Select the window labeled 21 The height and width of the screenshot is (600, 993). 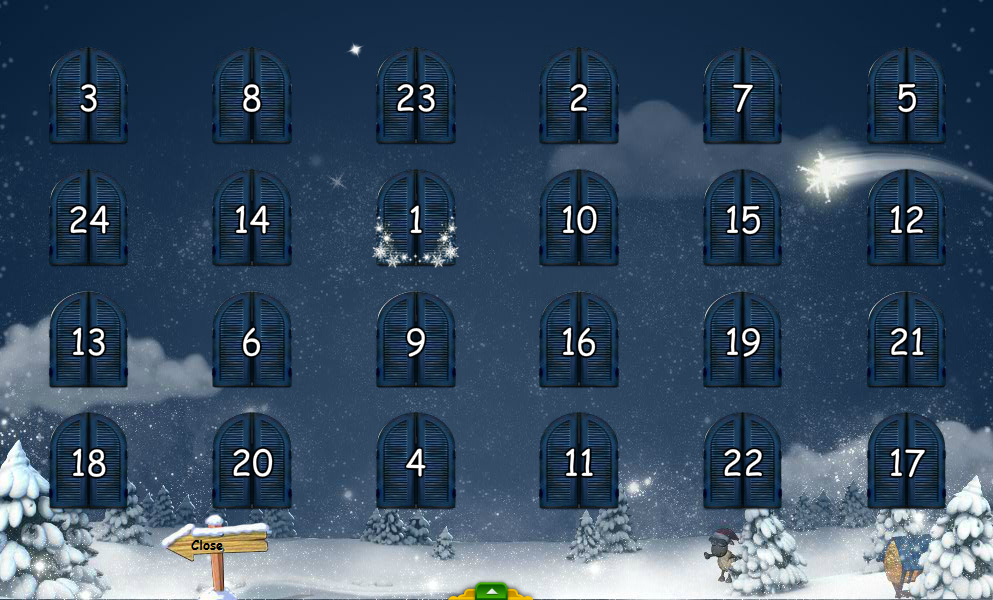tap(906, 342)
